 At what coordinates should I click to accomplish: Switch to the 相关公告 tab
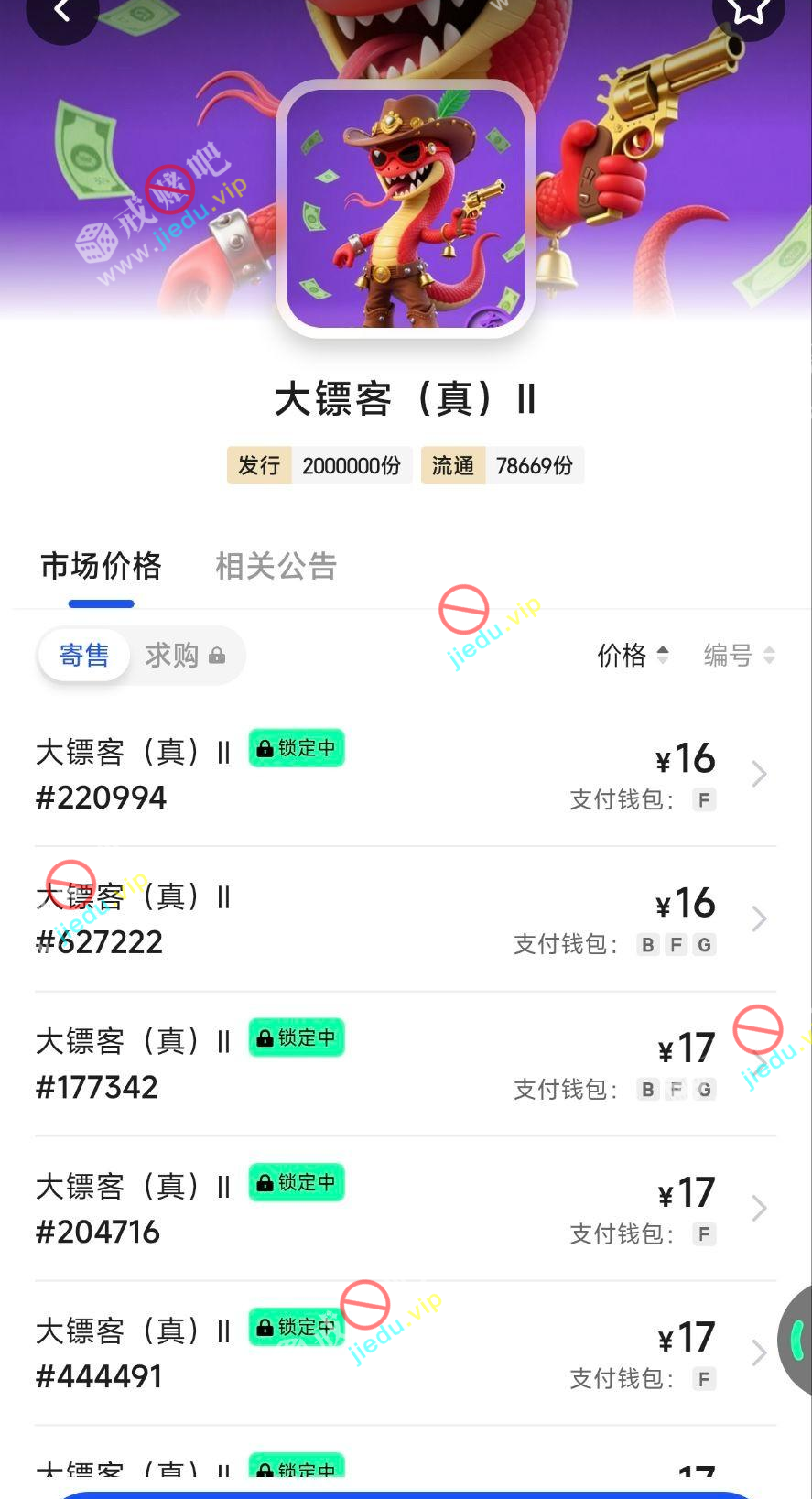[276, 566]
